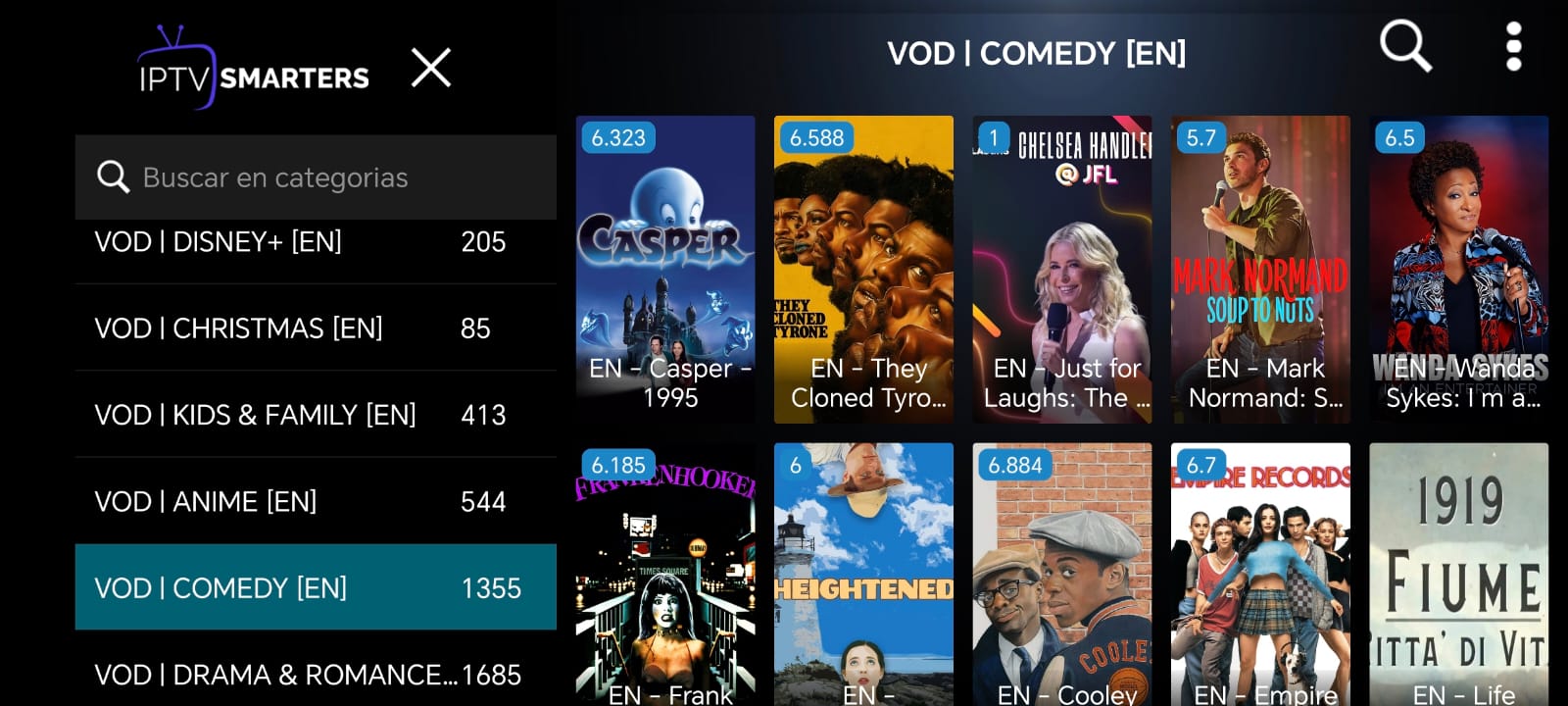Open They Cloned Tyrone movie

863,270
